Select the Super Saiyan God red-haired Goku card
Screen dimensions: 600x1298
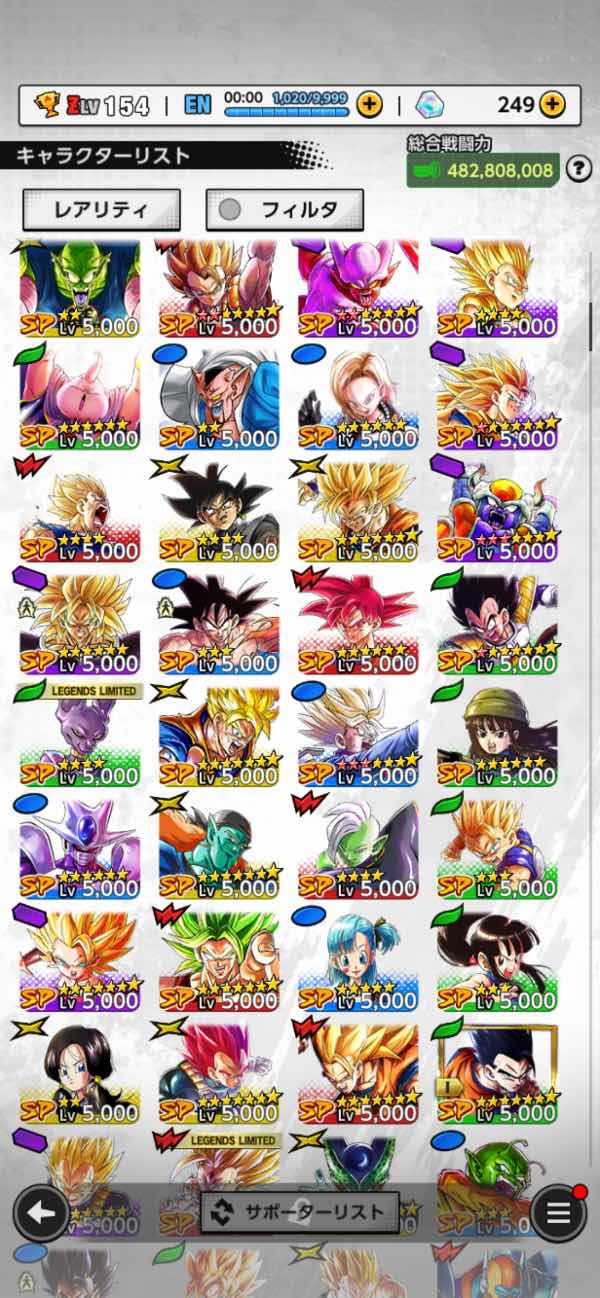[x=358, y=620]
